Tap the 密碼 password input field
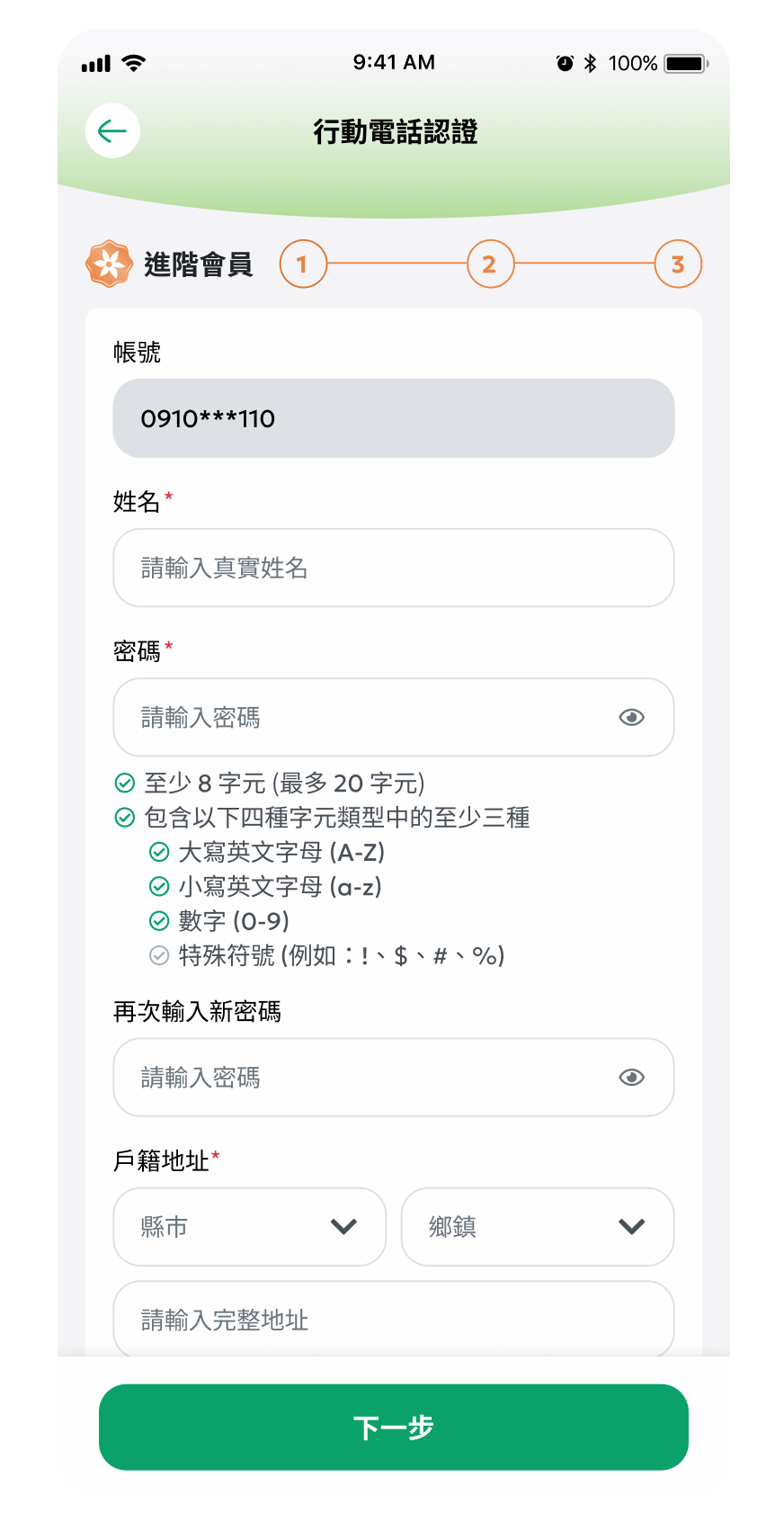The height and width of the screenshot is (1522, 784). pos(360,717)
